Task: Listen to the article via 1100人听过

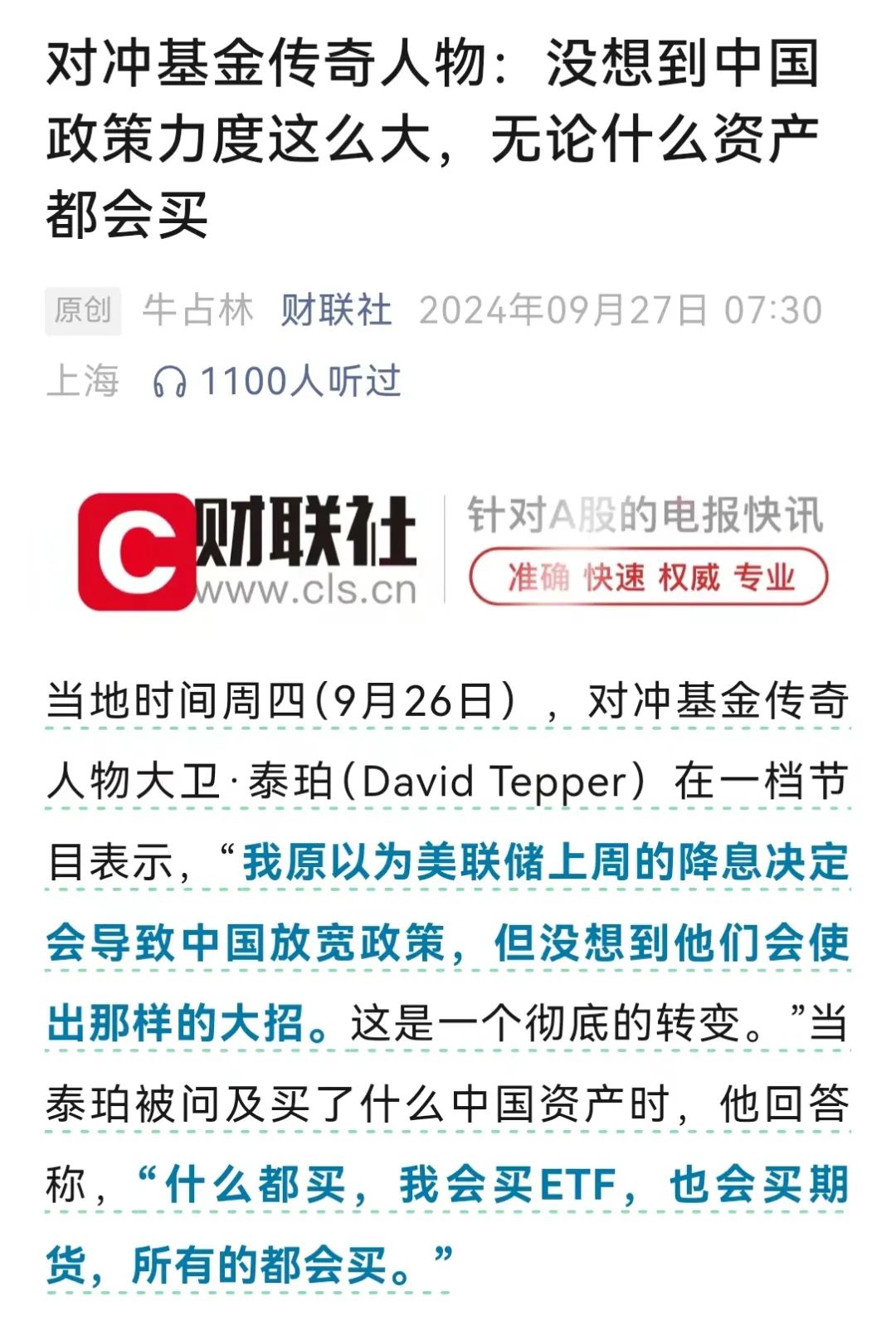Action: click(277, 382)
